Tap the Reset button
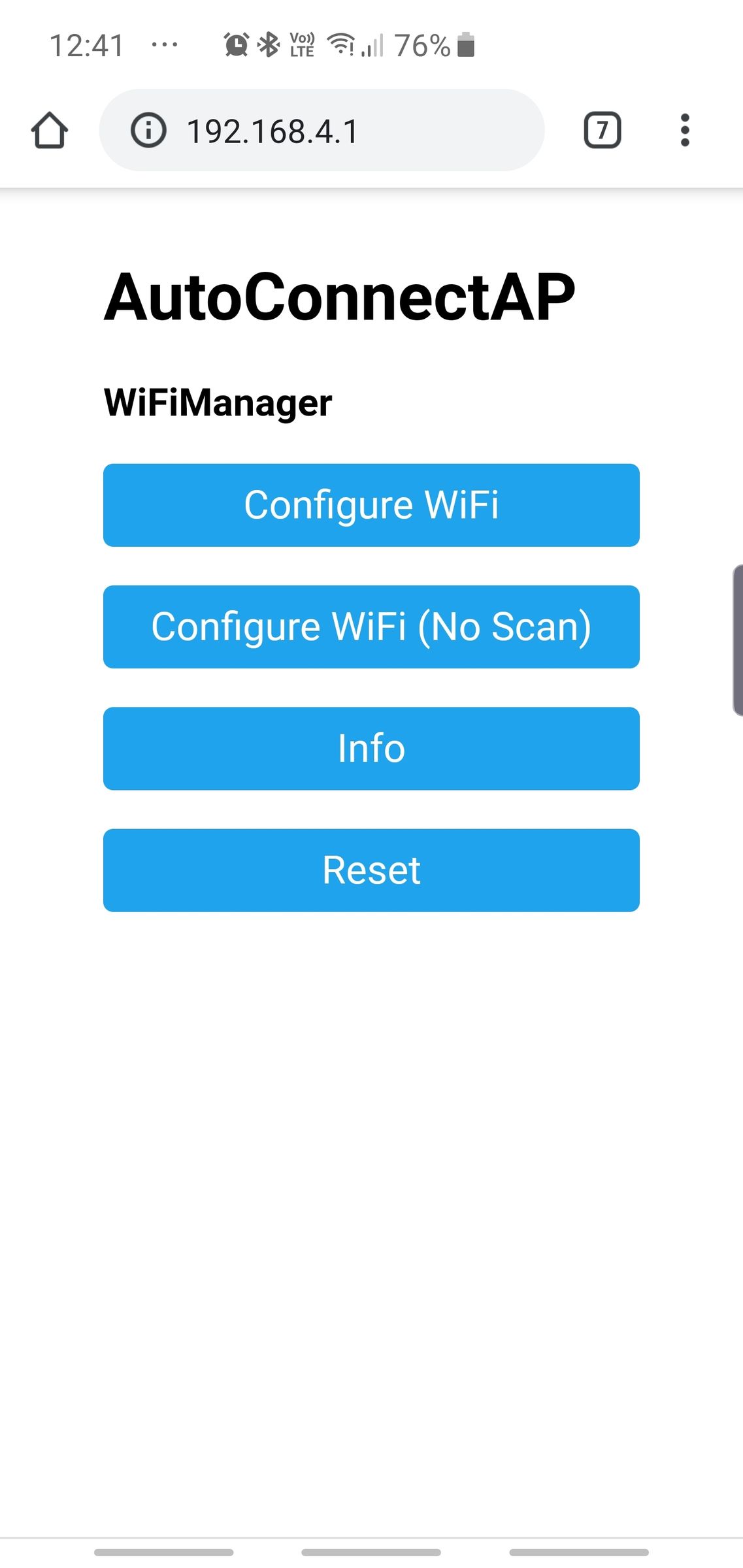 point(371,870)
